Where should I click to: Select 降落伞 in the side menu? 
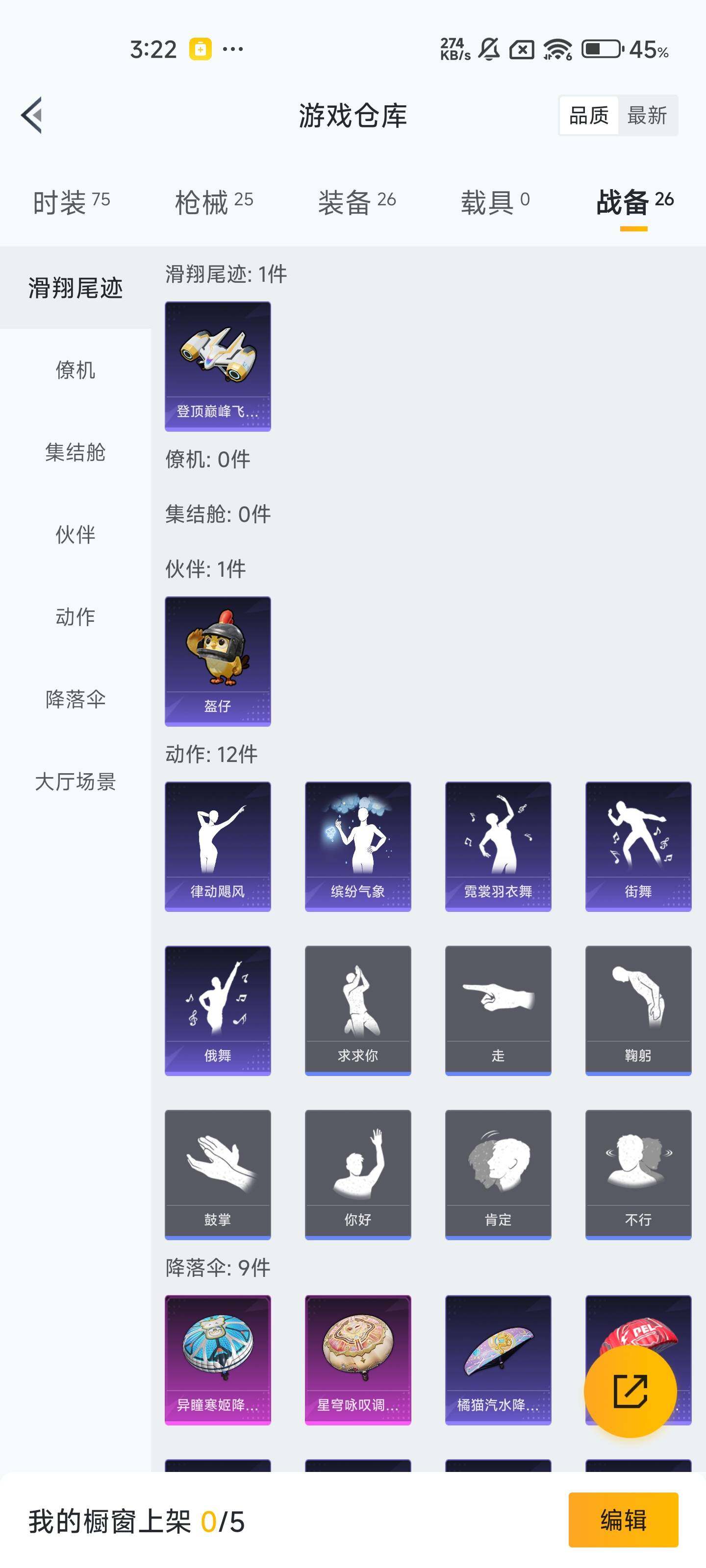(x=76, y=699)
